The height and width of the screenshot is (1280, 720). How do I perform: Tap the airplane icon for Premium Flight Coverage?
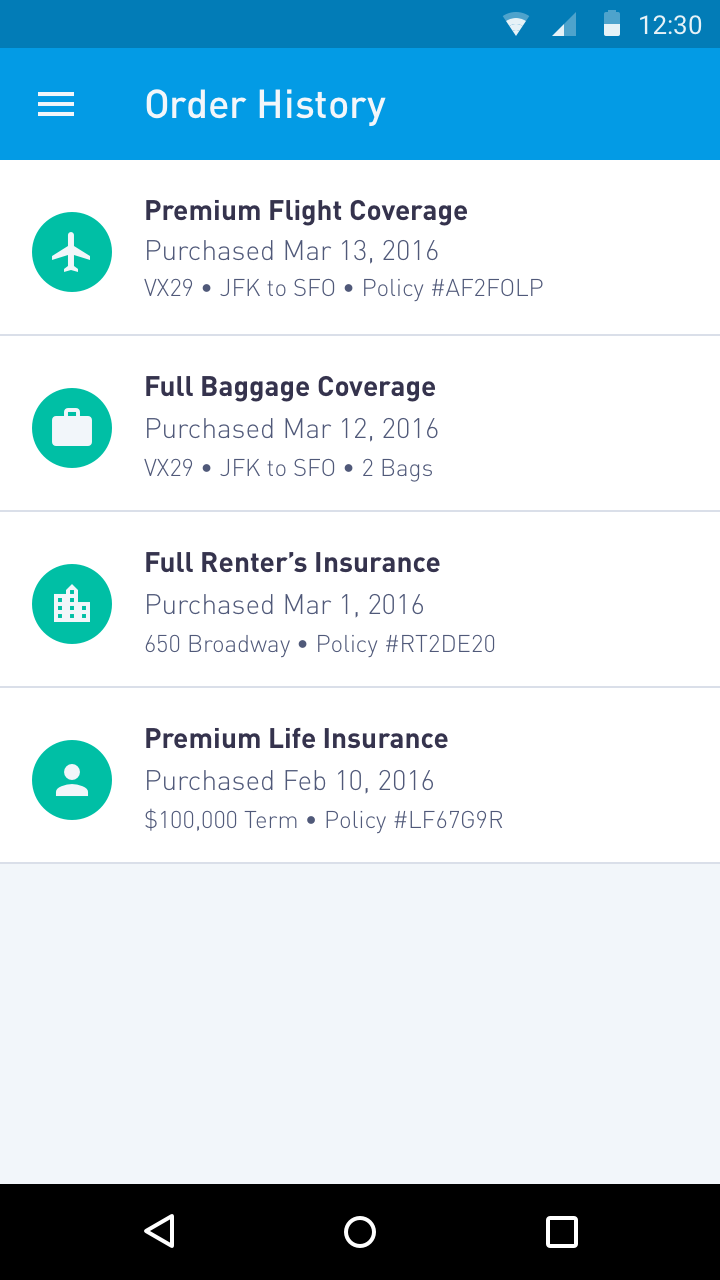tap(71, 252)
